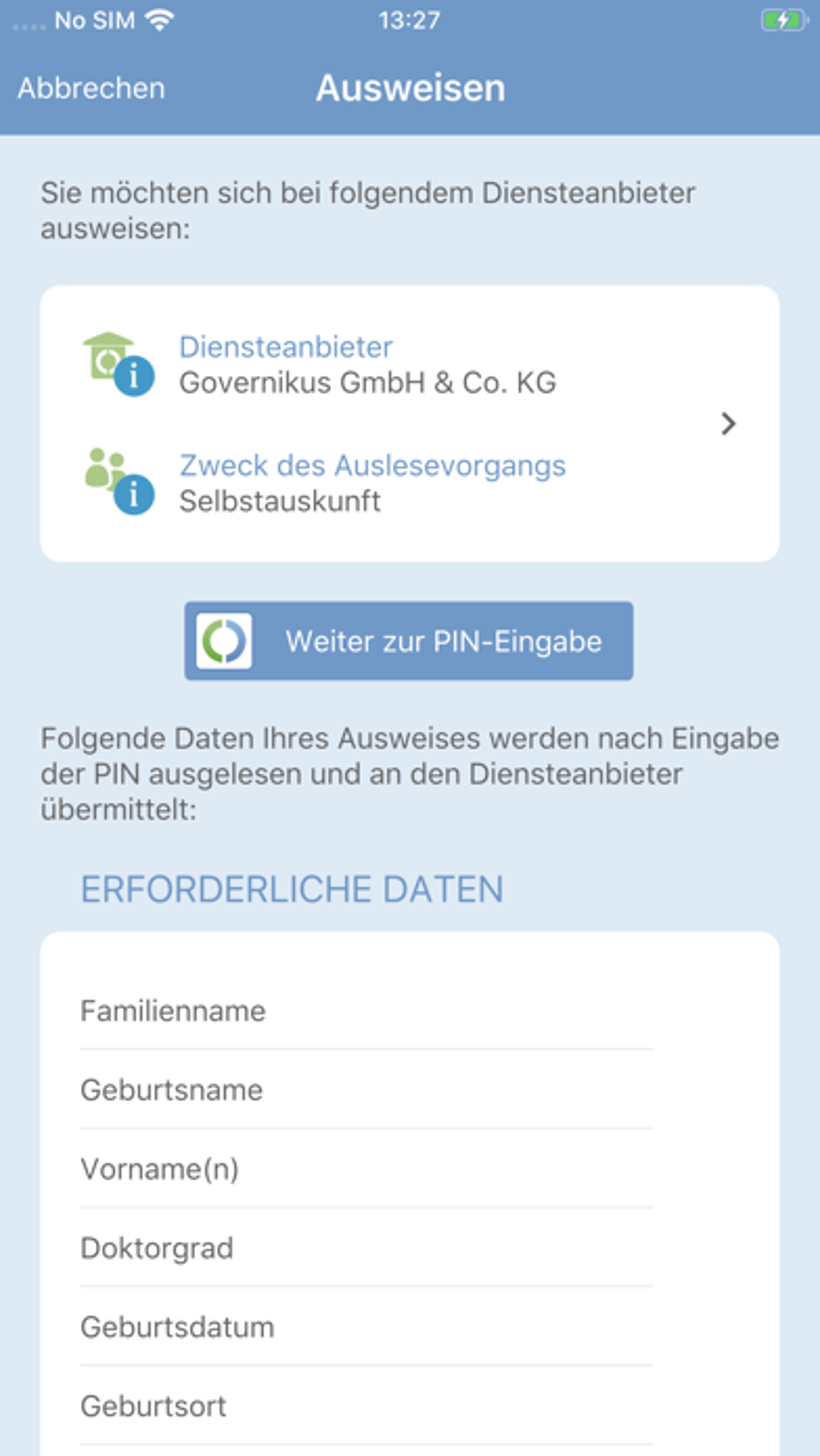Tap the eID logo on the PIN button
Viewport: 820px width, 1456px height.
click(226, 641)
